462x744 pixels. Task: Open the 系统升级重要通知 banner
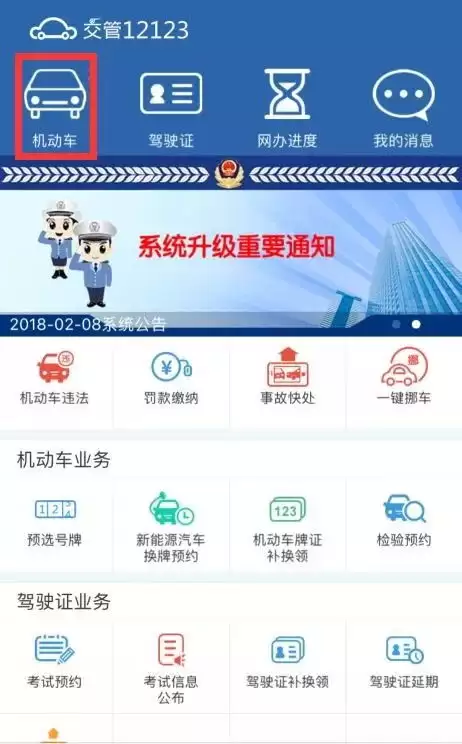231,263
